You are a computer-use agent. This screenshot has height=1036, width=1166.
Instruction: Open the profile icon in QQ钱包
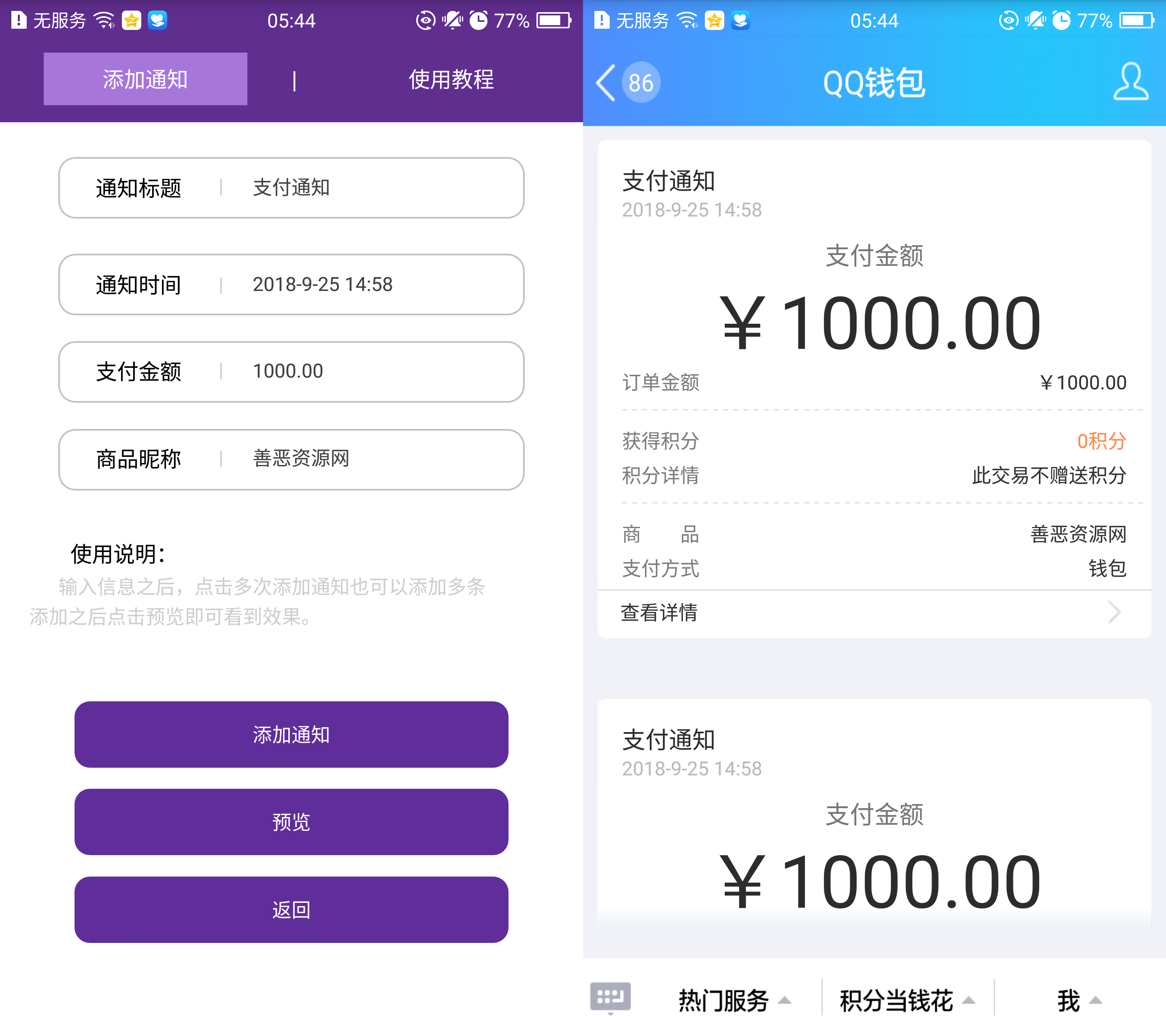pyautogui.click(x=1130, y=83)
